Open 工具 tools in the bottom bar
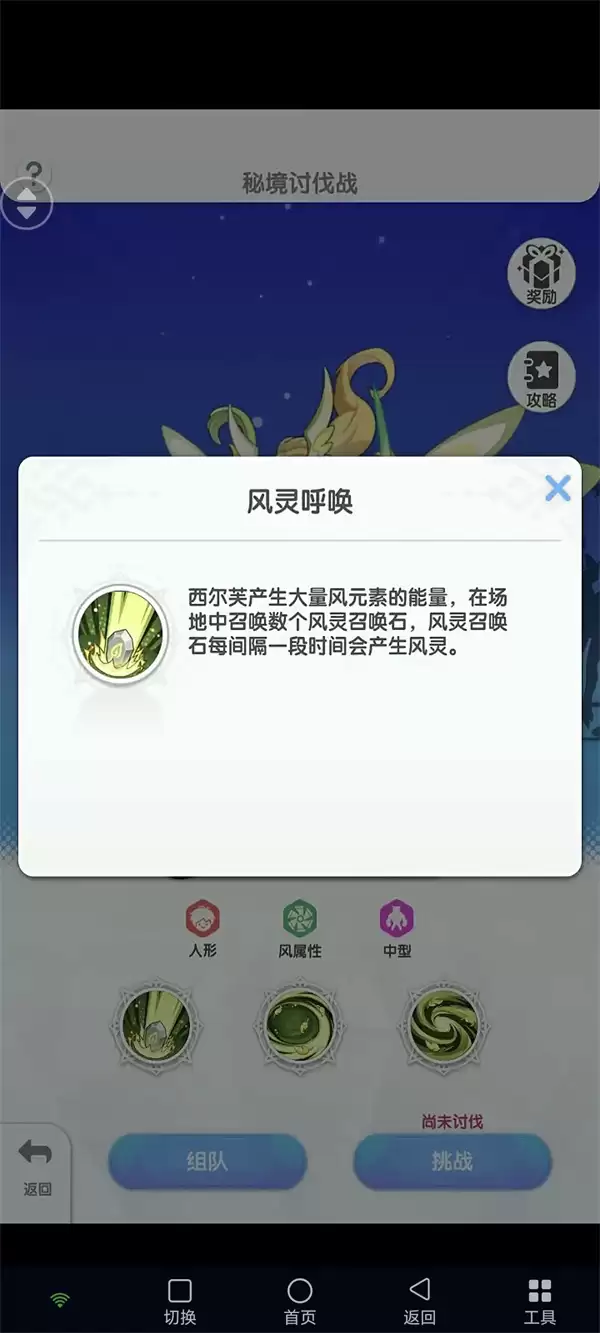 539,1300
